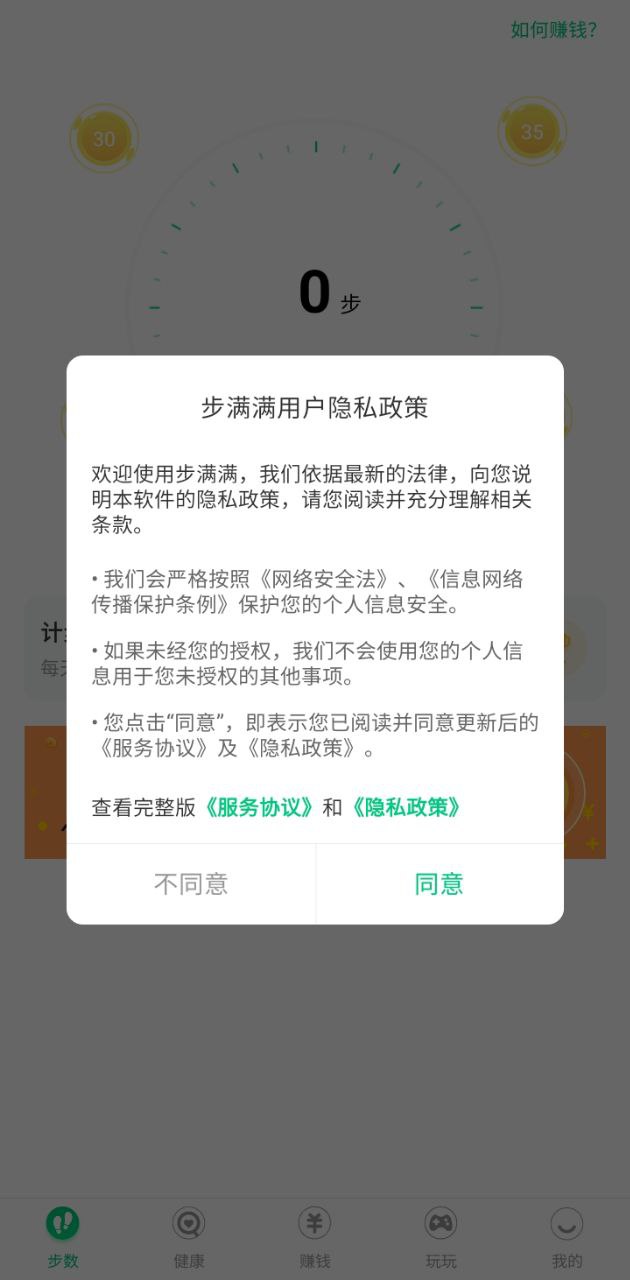Image resolution: width=630 pixels, height=1280 pixels.
Task: Collect the 35 gold coin bubble
Action: (x=532, y=132)
